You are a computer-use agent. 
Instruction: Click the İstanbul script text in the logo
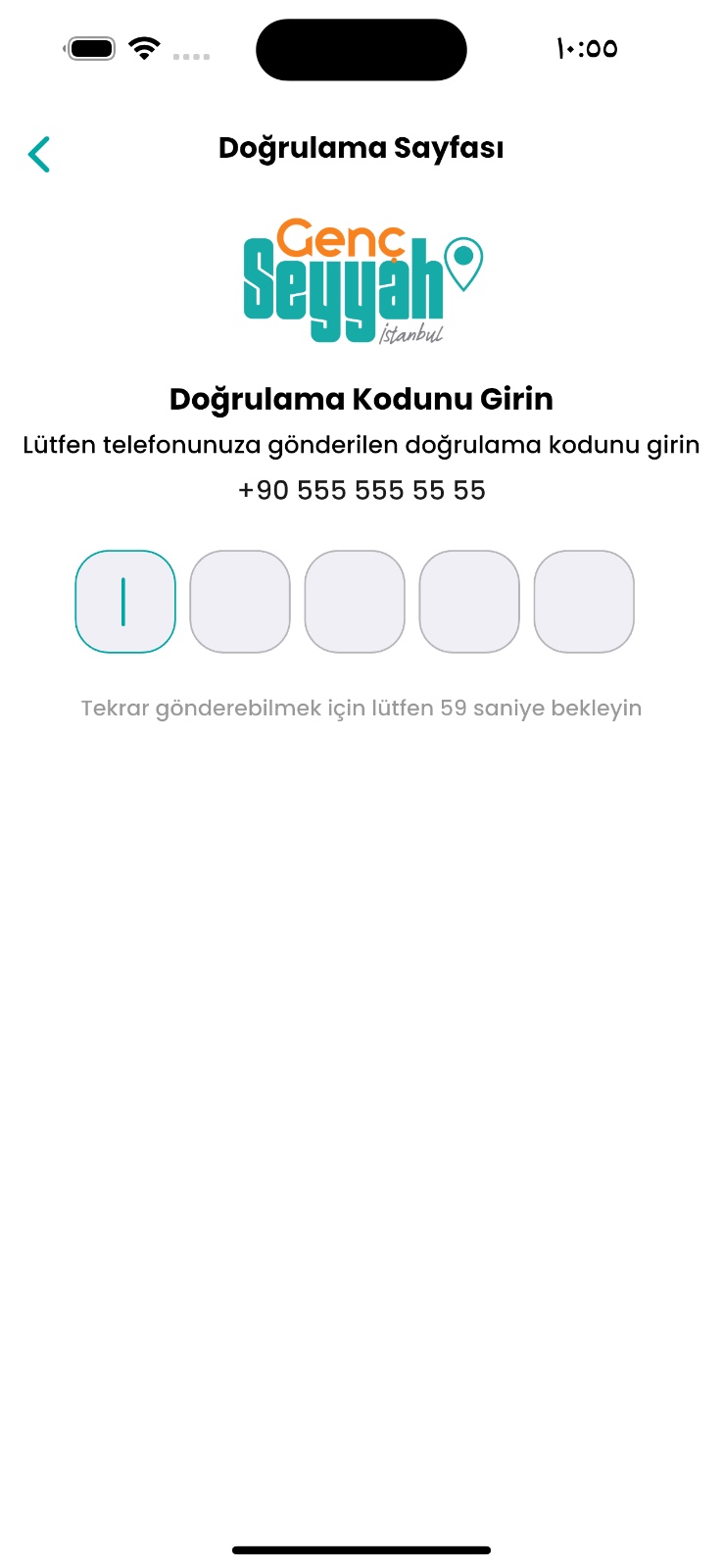(x=411, y=333)
